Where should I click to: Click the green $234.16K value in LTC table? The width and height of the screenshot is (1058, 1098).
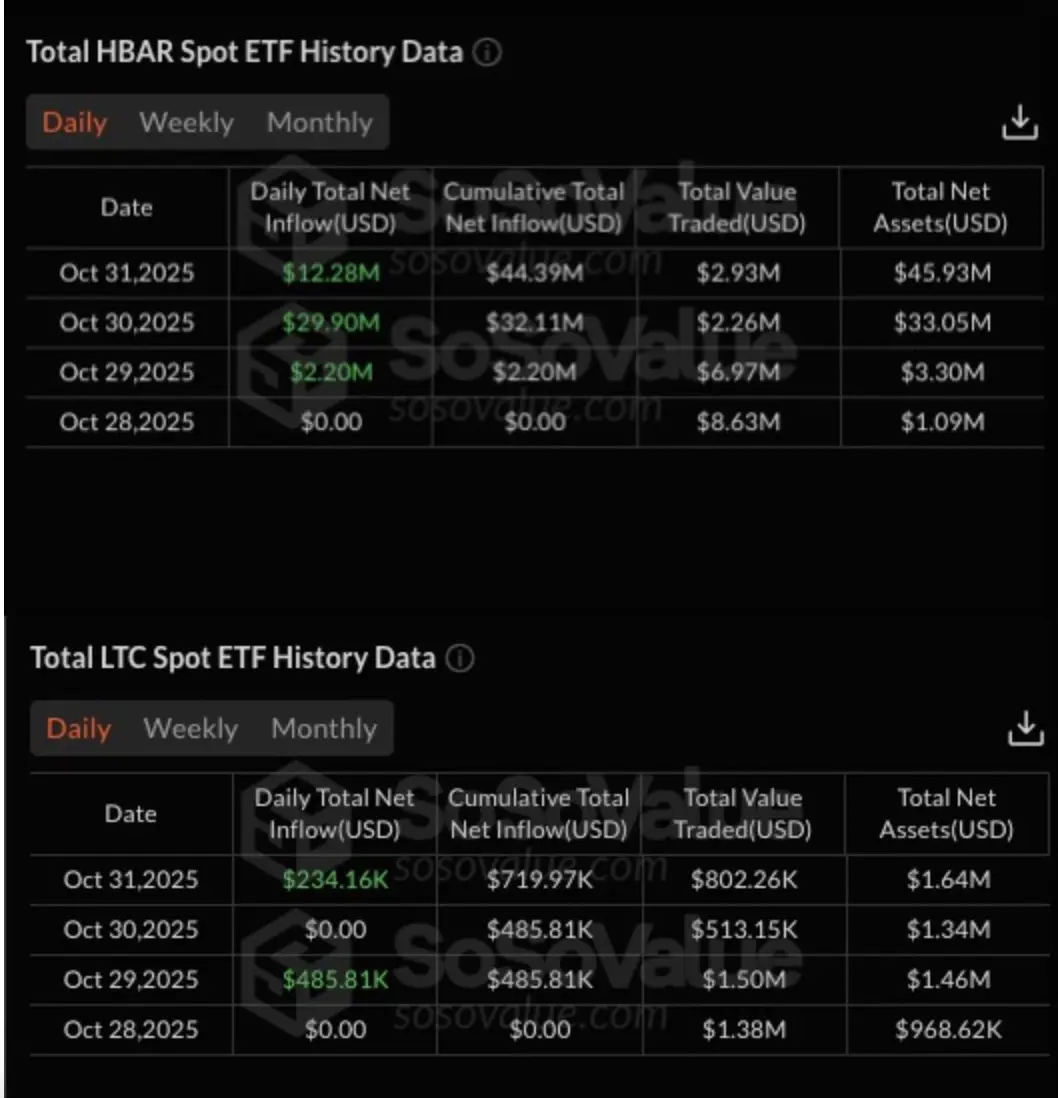[337, 879]
